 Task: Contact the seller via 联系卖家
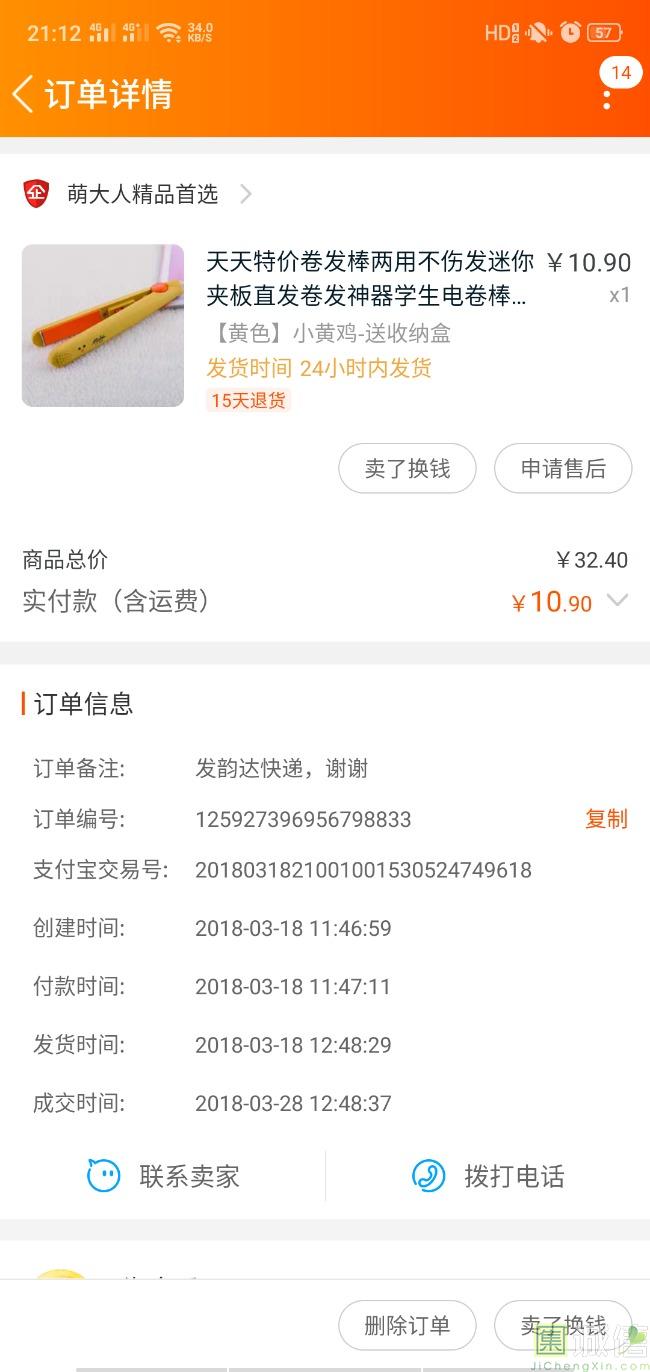(x=164, y=1176)
